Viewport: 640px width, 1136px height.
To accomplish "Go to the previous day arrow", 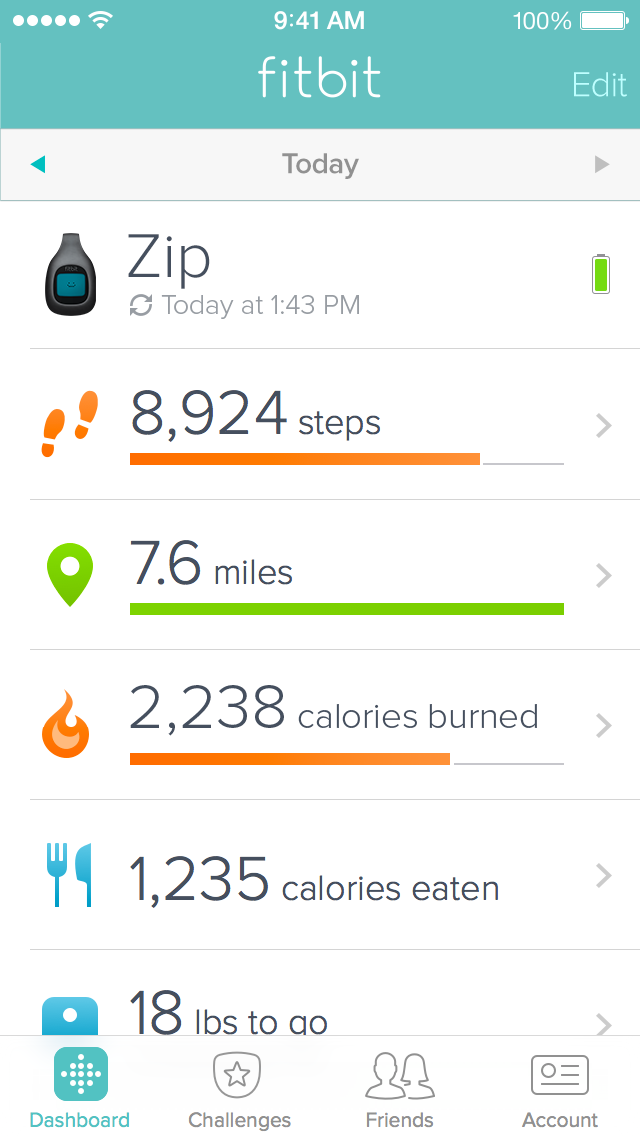I will coord(38,164).
